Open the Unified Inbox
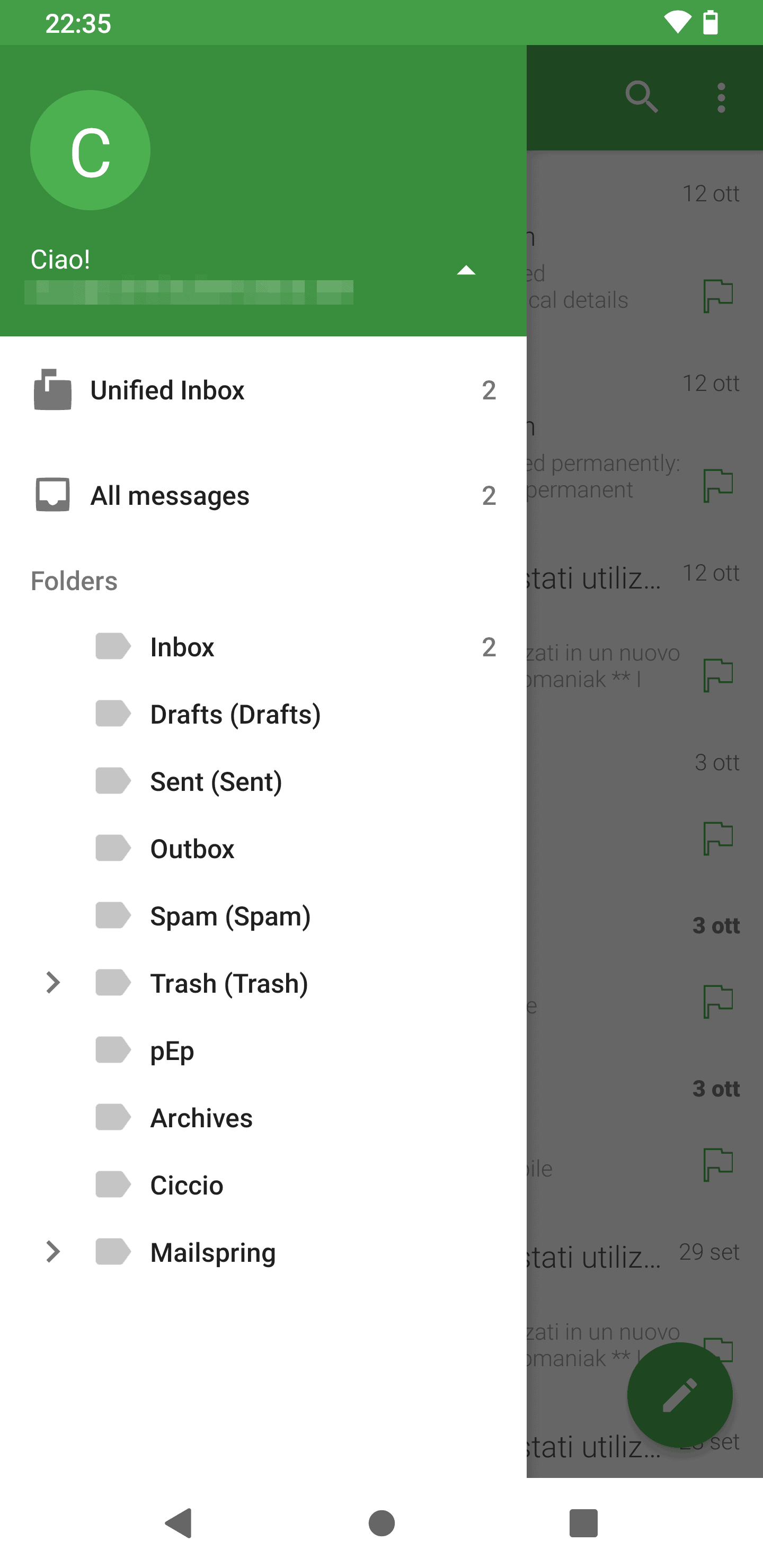The height and width of the screenshot is (1568, 763). tap(263, 390)
